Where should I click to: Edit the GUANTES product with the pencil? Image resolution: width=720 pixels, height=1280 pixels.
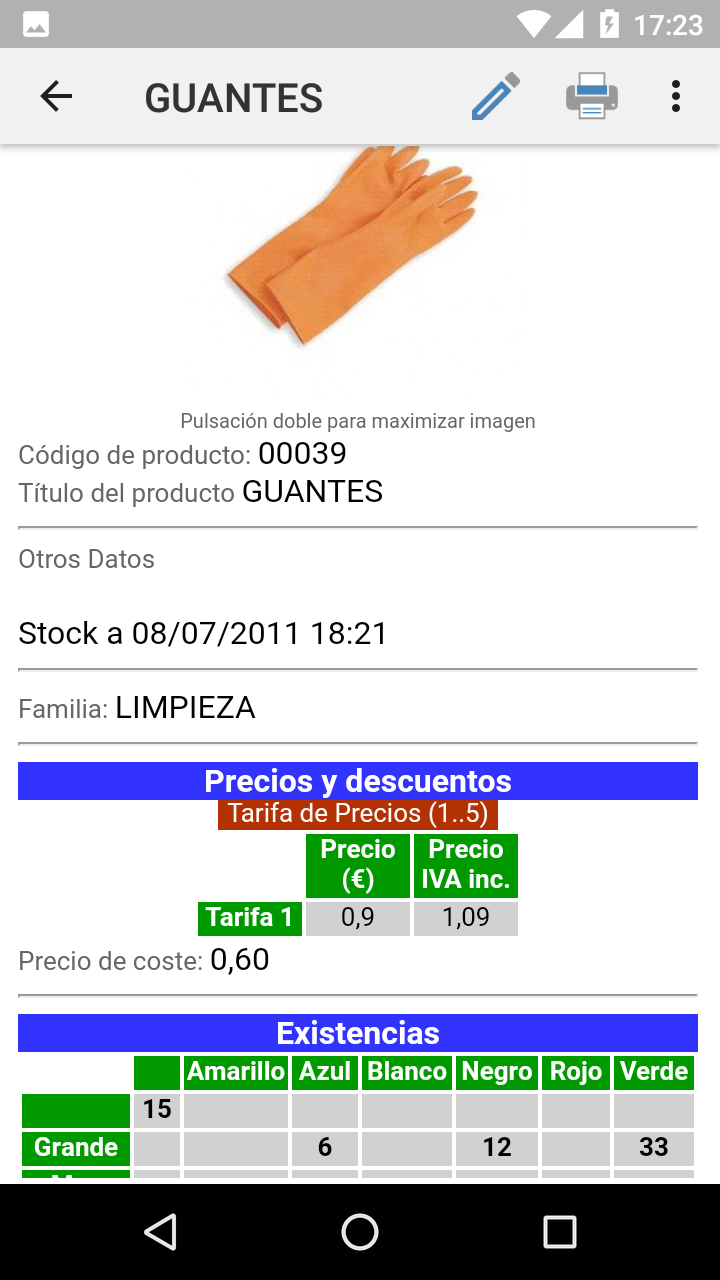click(496, 97)
